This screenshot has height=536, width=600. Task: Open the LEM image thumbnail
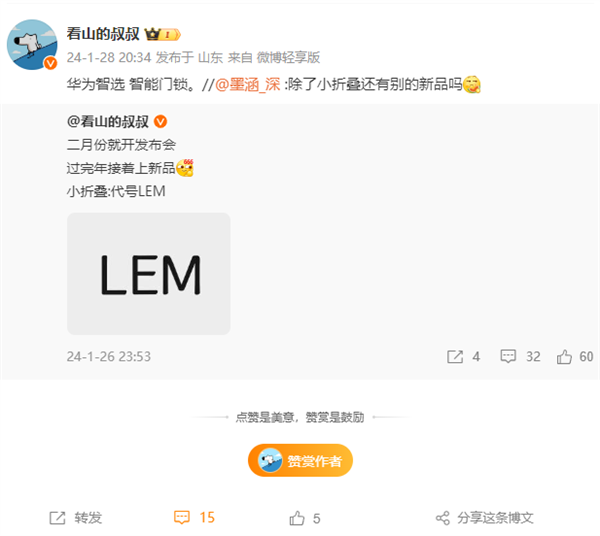(149, 273)
